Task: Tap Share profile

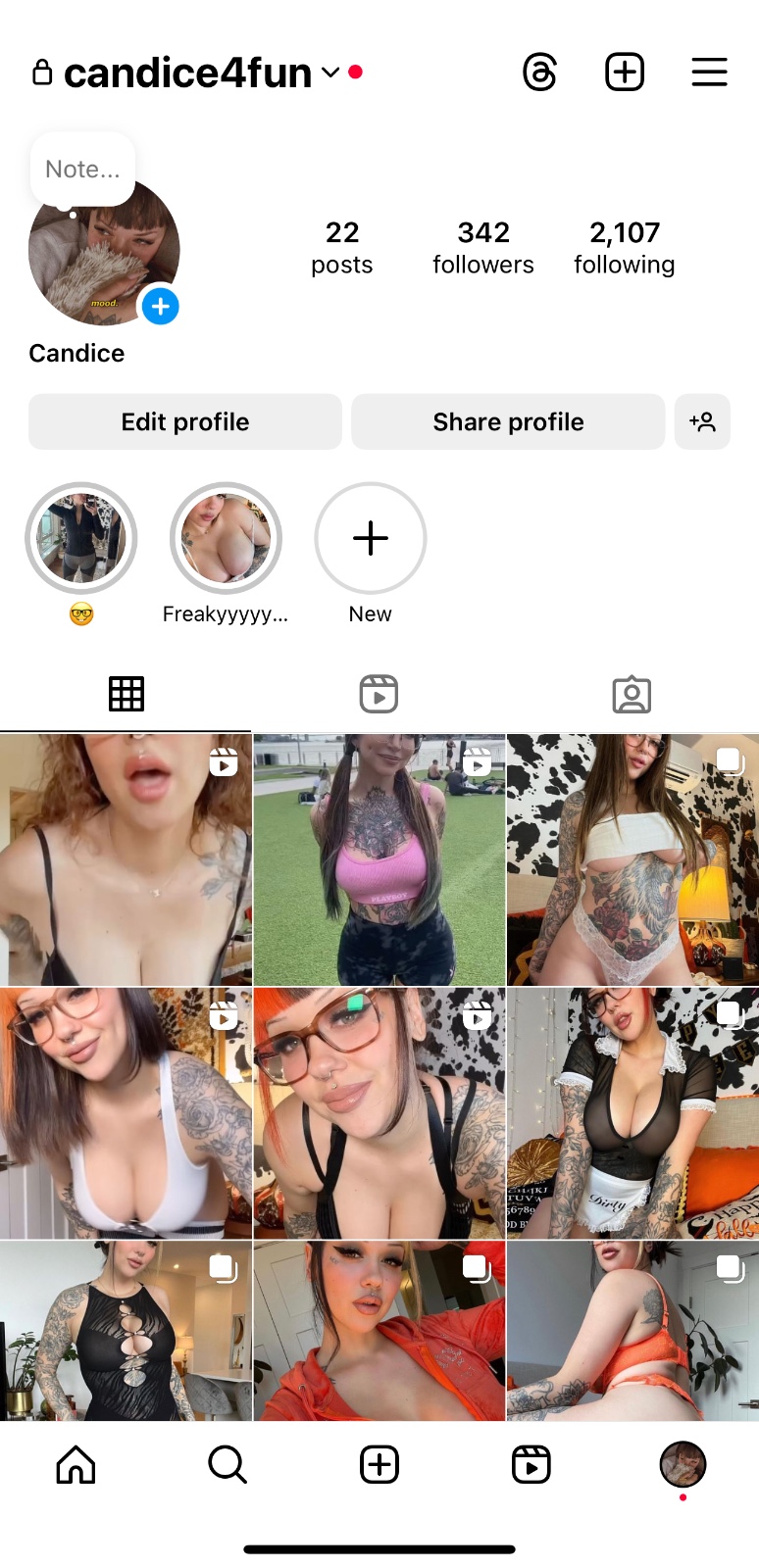Action: pos(508,422)
